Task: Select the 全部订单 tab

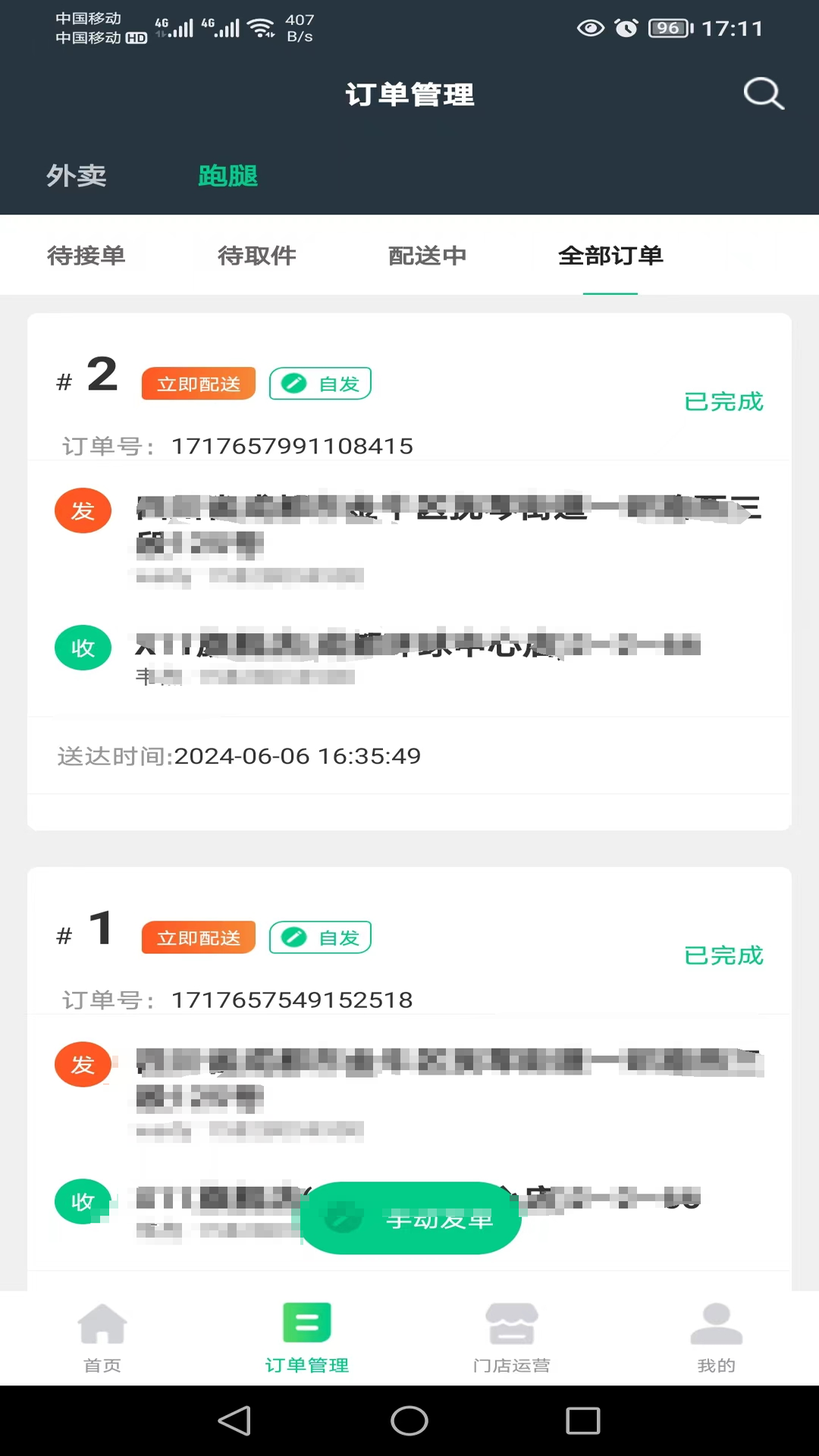Action: click(610, 256)
